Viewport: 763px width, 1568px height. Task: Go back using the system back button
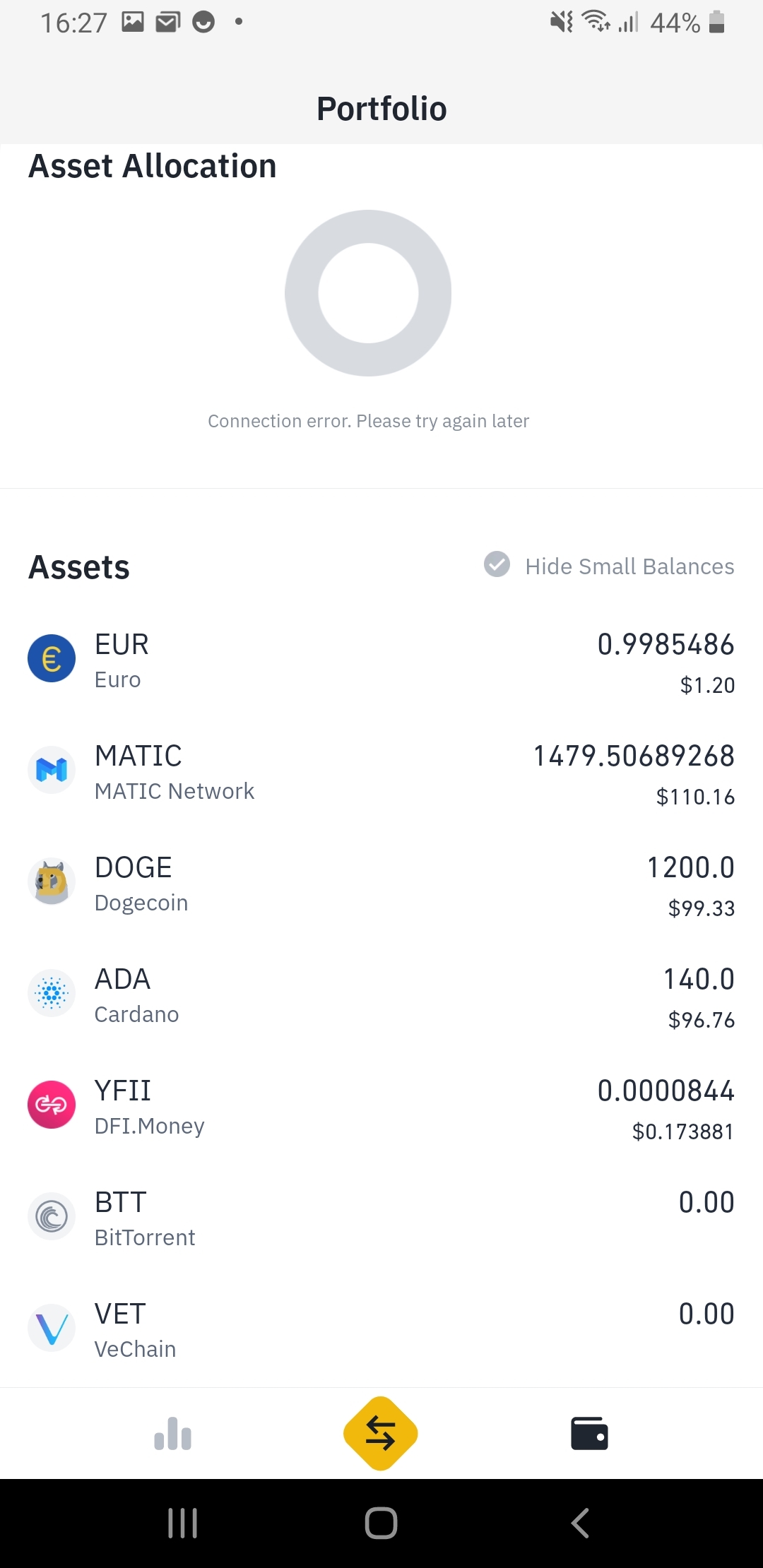pyautogui.click(x=580, y=1523)
